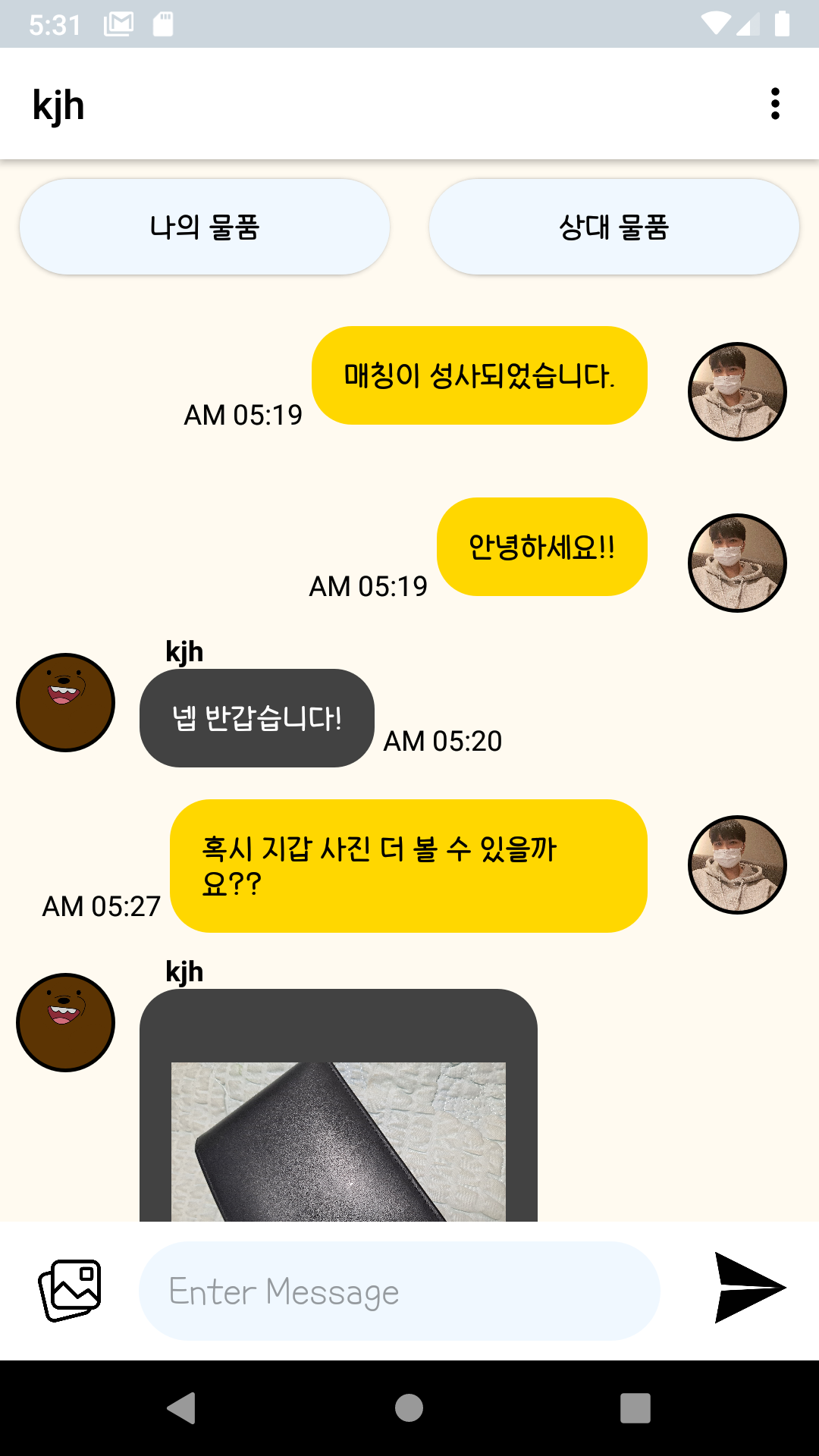Select the 안녕하세요!! message bubble

[541, 547]
